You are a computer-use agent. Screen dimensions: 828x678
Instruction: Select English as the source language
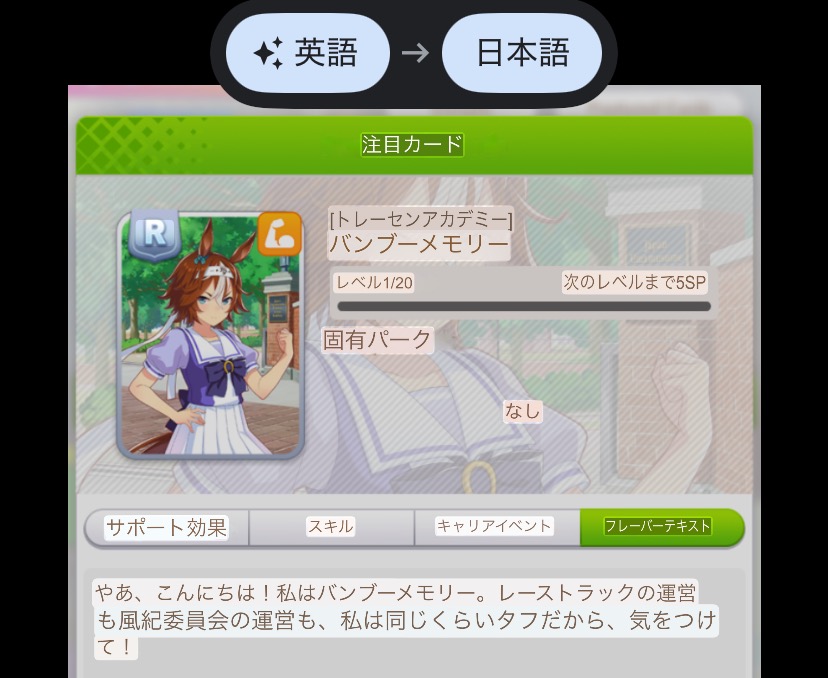[307, 52]
